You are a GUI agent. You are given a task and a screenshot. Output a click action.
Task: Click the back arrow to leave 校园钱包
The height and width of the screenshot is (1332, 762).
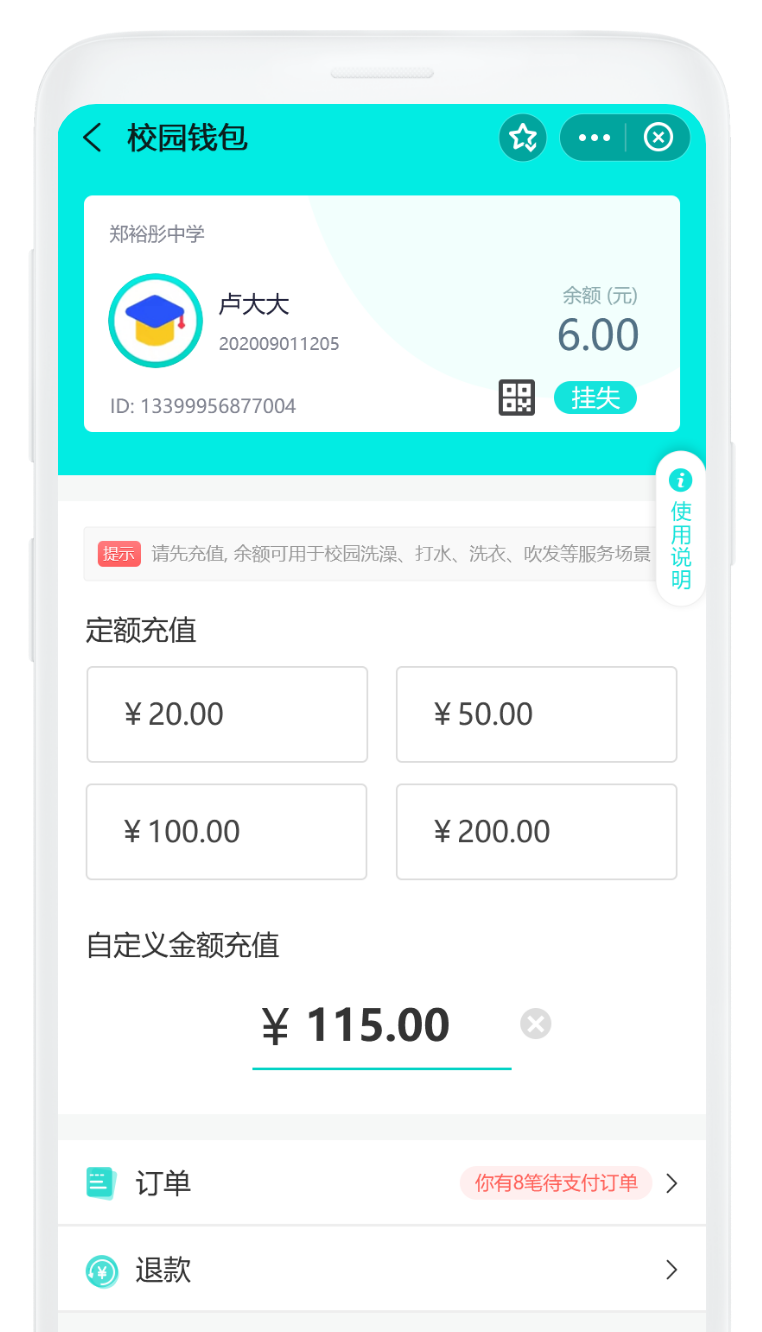click(92, 137)
